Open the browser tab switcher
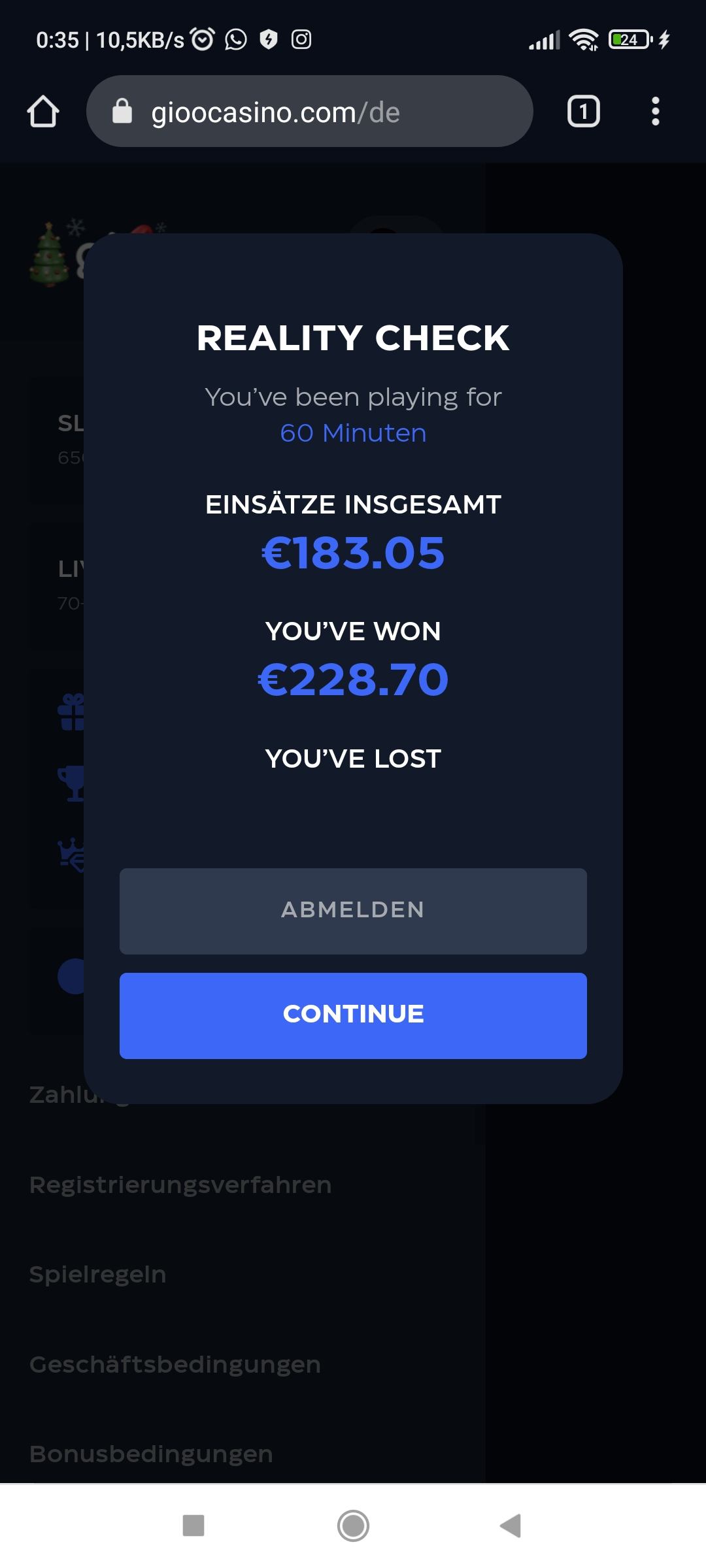Image resolution: width=706 pixels, height=1568 pixels. tap(583, 112)
